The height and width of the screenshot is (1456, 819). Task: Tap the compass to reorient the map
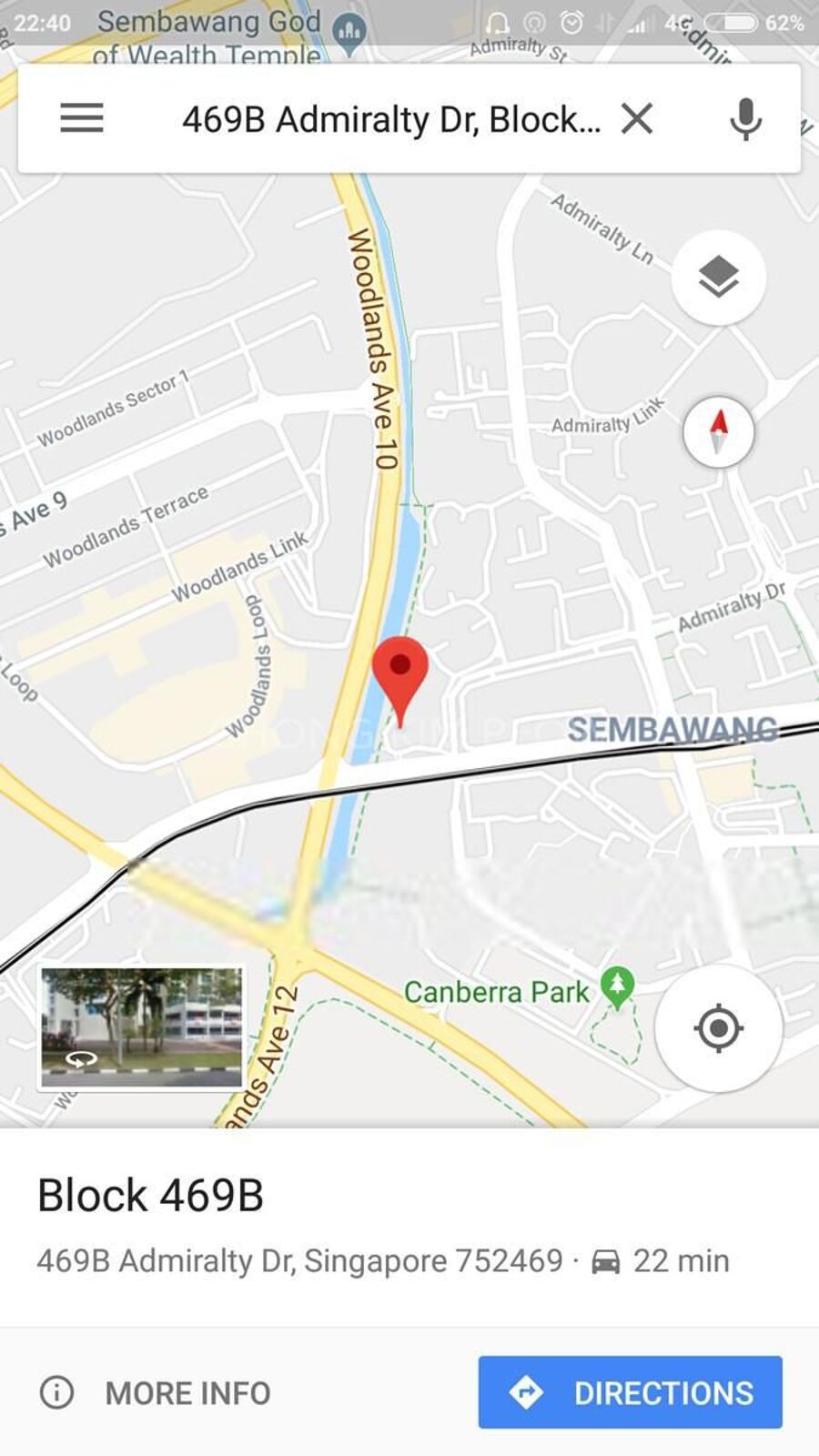tap(718, 431)
